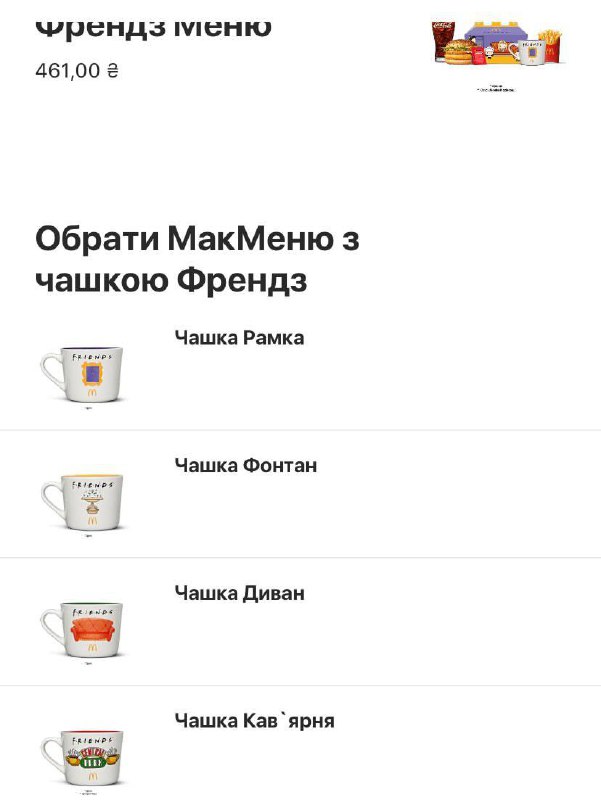Image resolution: width=601 pixels, height=800 pixels.
Task: Select the Чашка Рамка option
Action: [239, 338]
